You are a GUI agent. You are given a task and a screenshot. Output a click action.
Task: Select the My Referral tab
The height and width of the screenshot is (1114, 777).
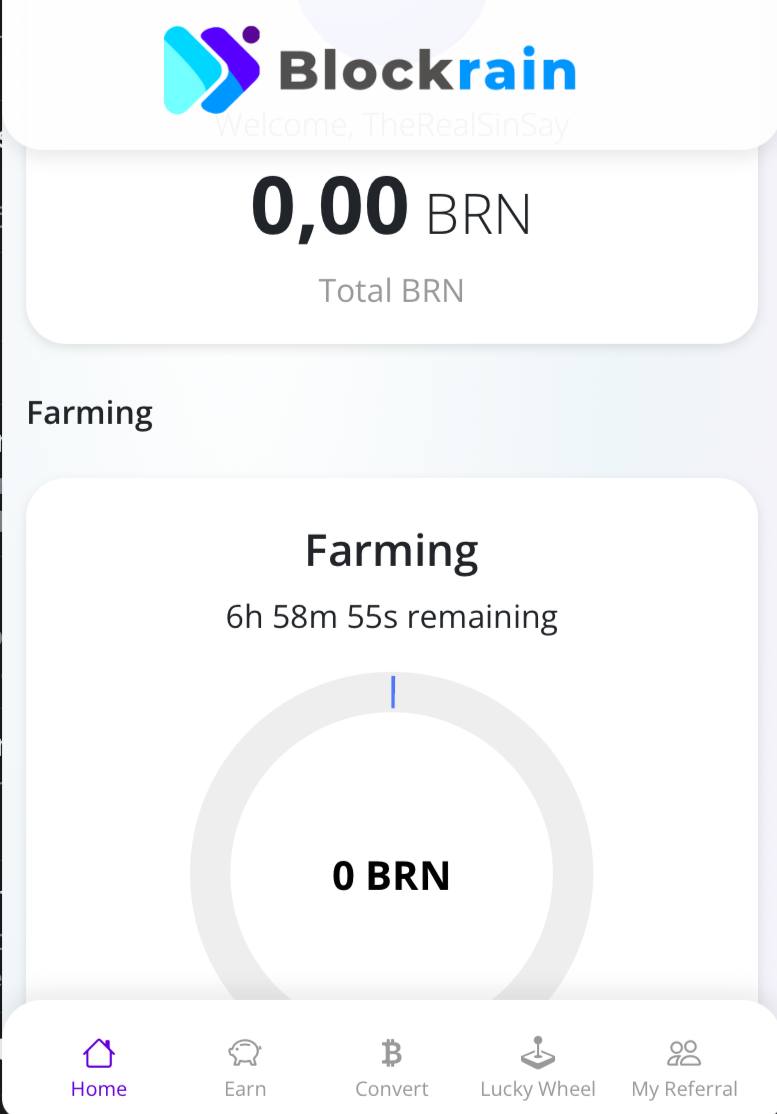tap(684, 1067)
